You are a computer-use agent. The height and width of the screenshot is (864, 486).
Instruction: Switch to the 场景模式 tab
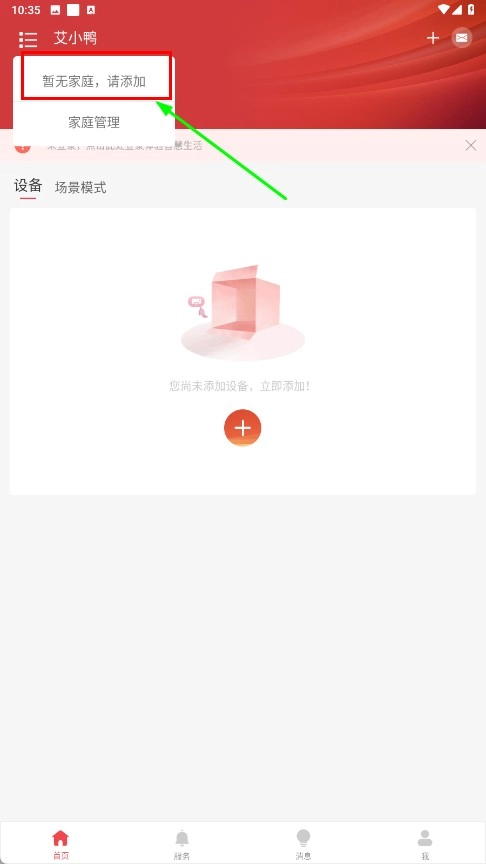click(80, 188)
